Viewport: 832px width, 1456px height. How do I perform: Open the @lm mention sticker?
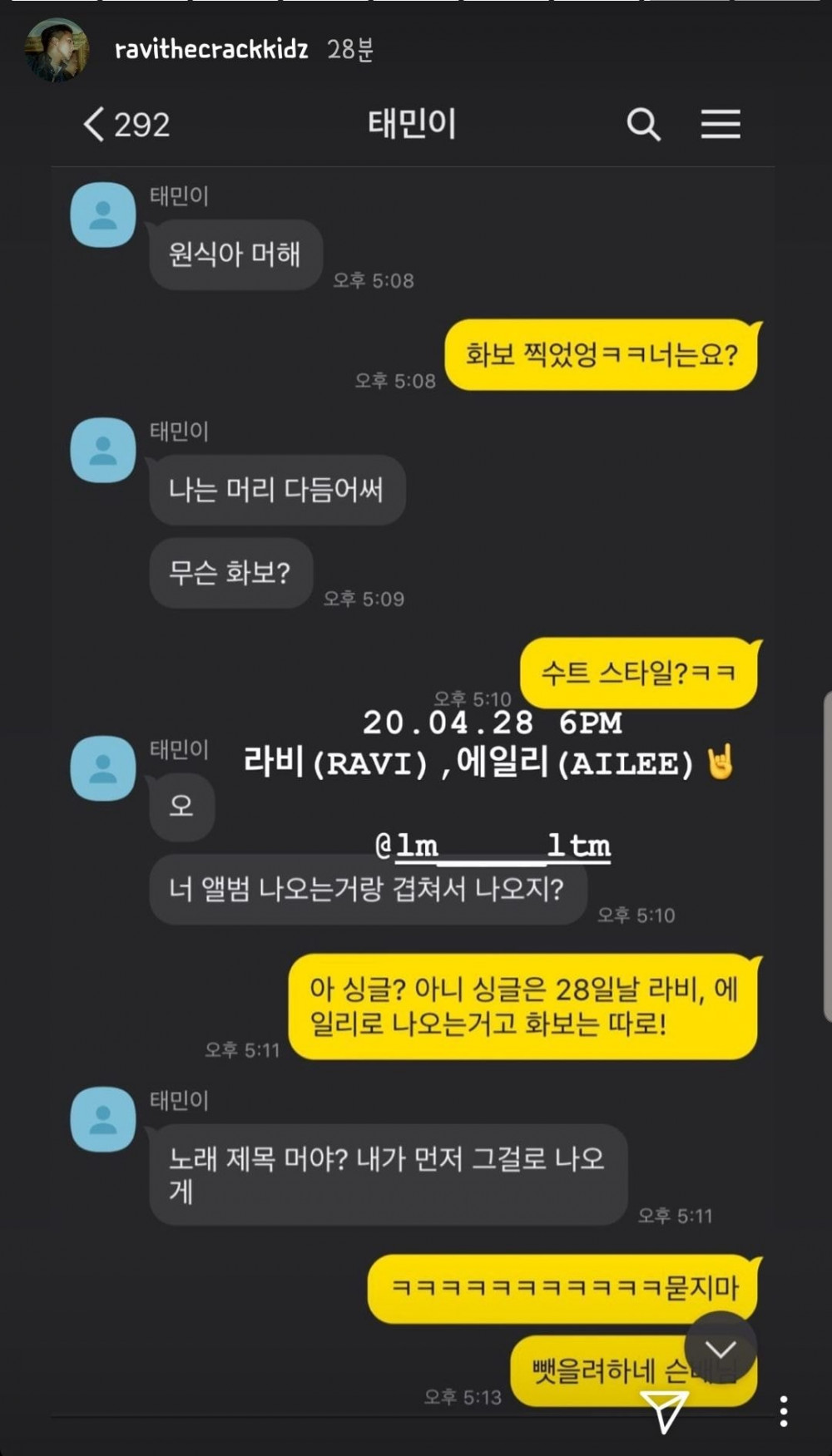493,846
